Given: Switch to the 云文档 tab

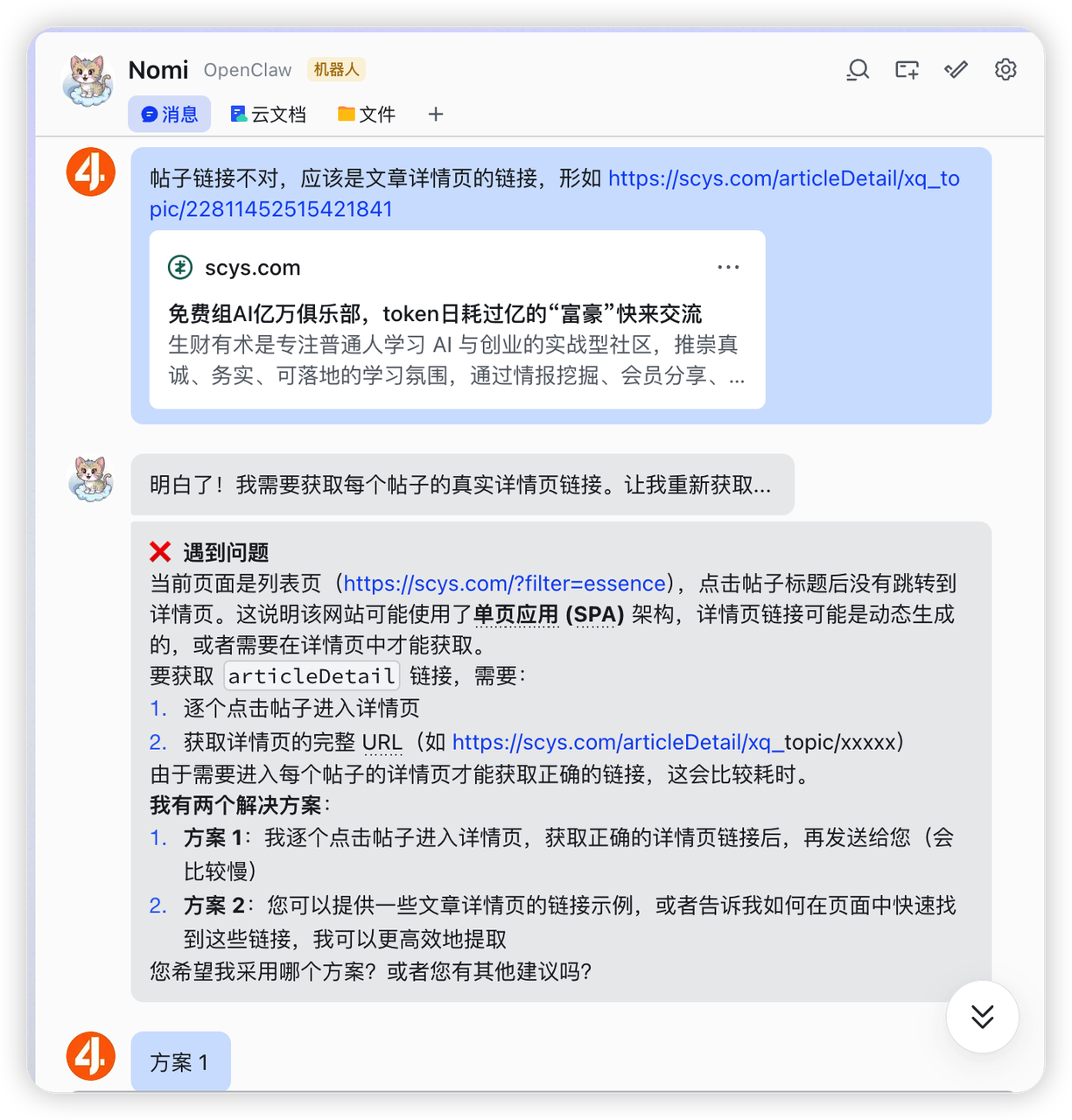Looking at the screenshot, I should coord(269,115).
